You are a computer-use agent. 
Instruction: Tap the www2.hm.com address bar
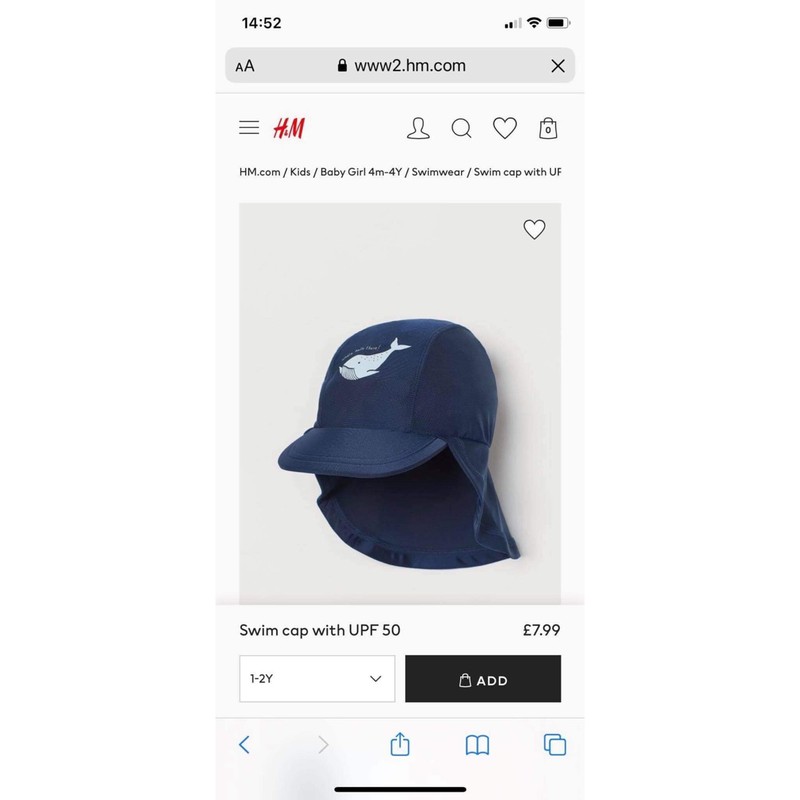(x=400, y=66)
